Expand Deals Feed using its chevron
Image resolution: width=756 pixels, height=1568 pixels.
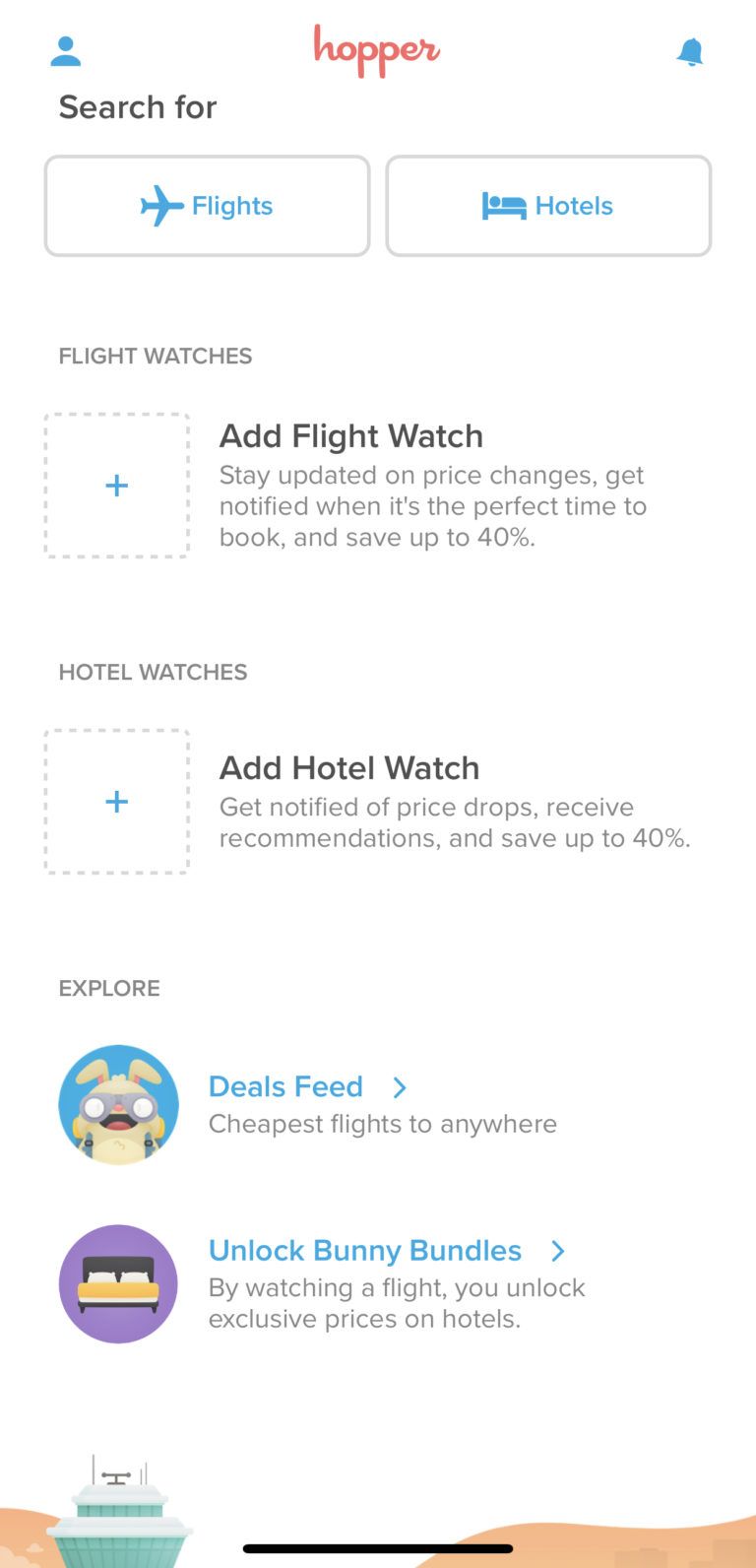[399, 1086]
